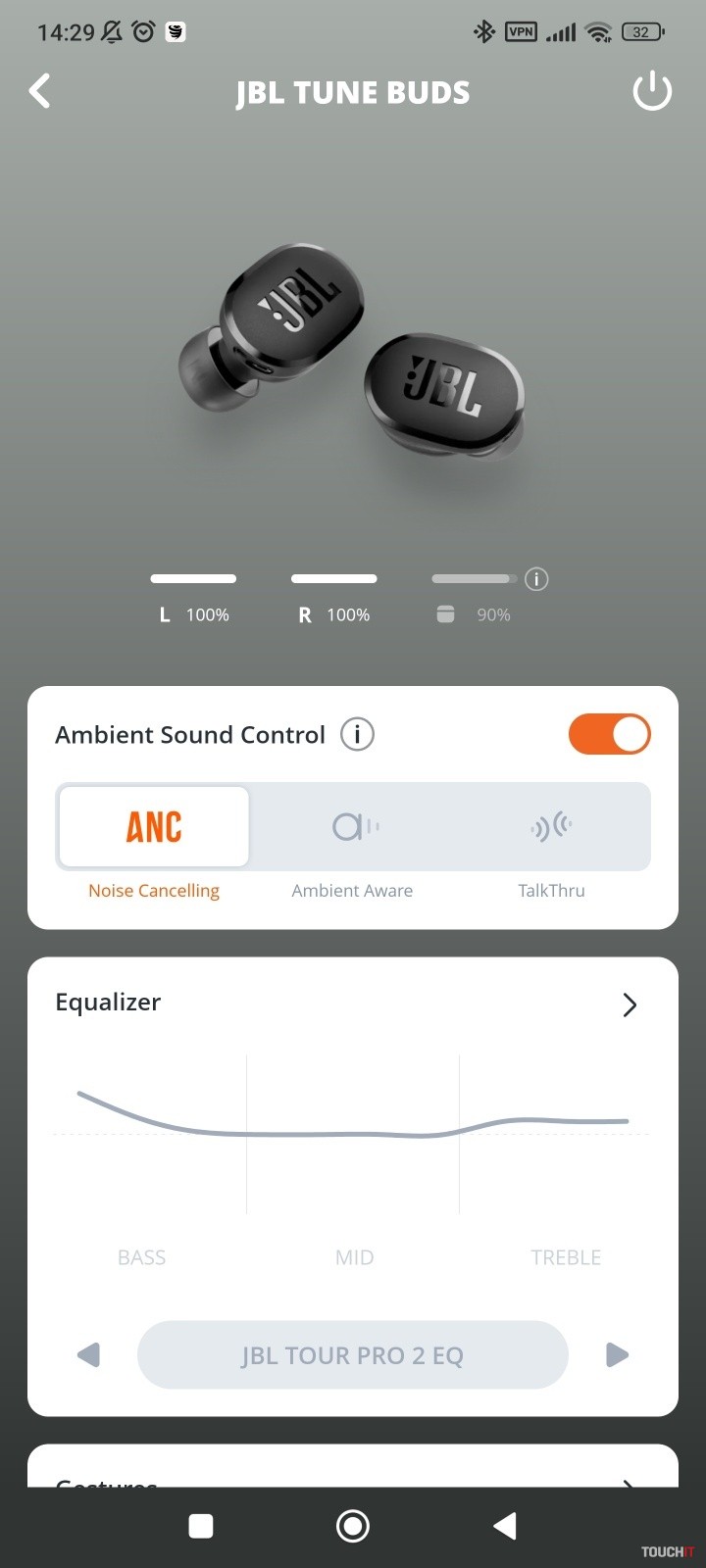
Task: Open the Equalizer settings chevron
Action: coord(630,1004)
